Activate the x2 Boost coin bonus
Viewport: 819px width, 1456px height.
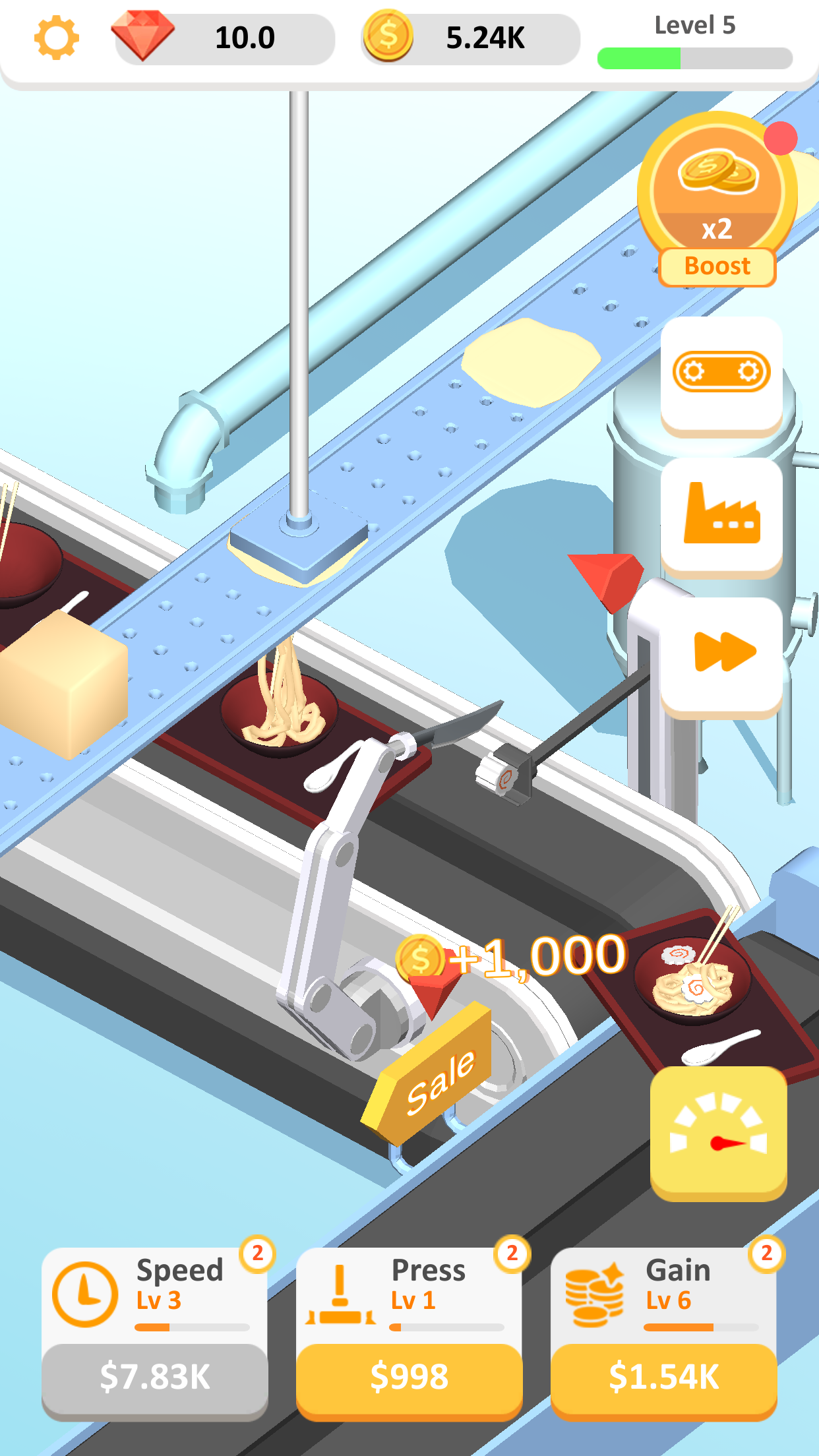click(x=717, y=199)
